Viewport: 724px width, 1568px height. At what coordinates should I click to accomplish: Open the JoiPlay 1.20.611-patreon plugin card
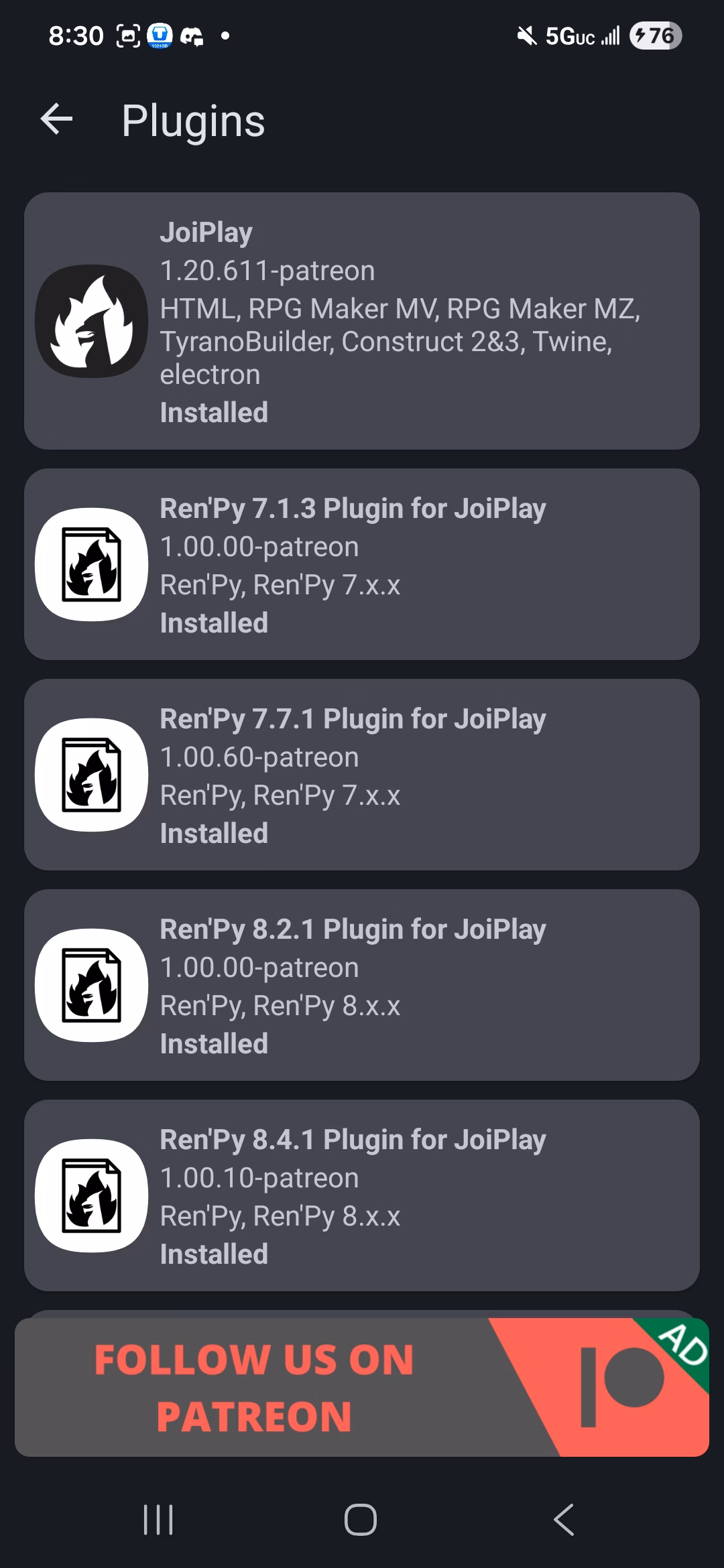(362, 321)
